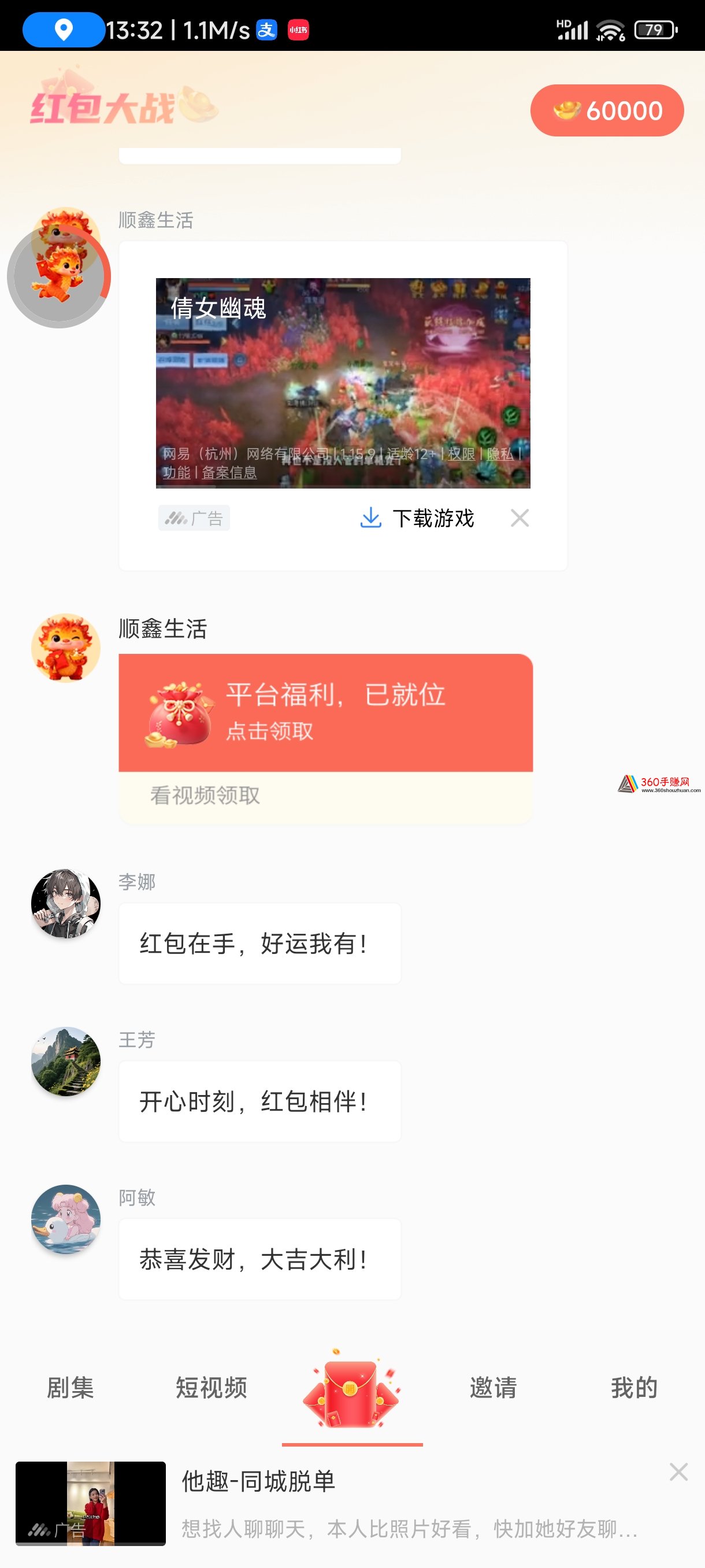View 备案信息 link in game ad

(x=229, y=473)
